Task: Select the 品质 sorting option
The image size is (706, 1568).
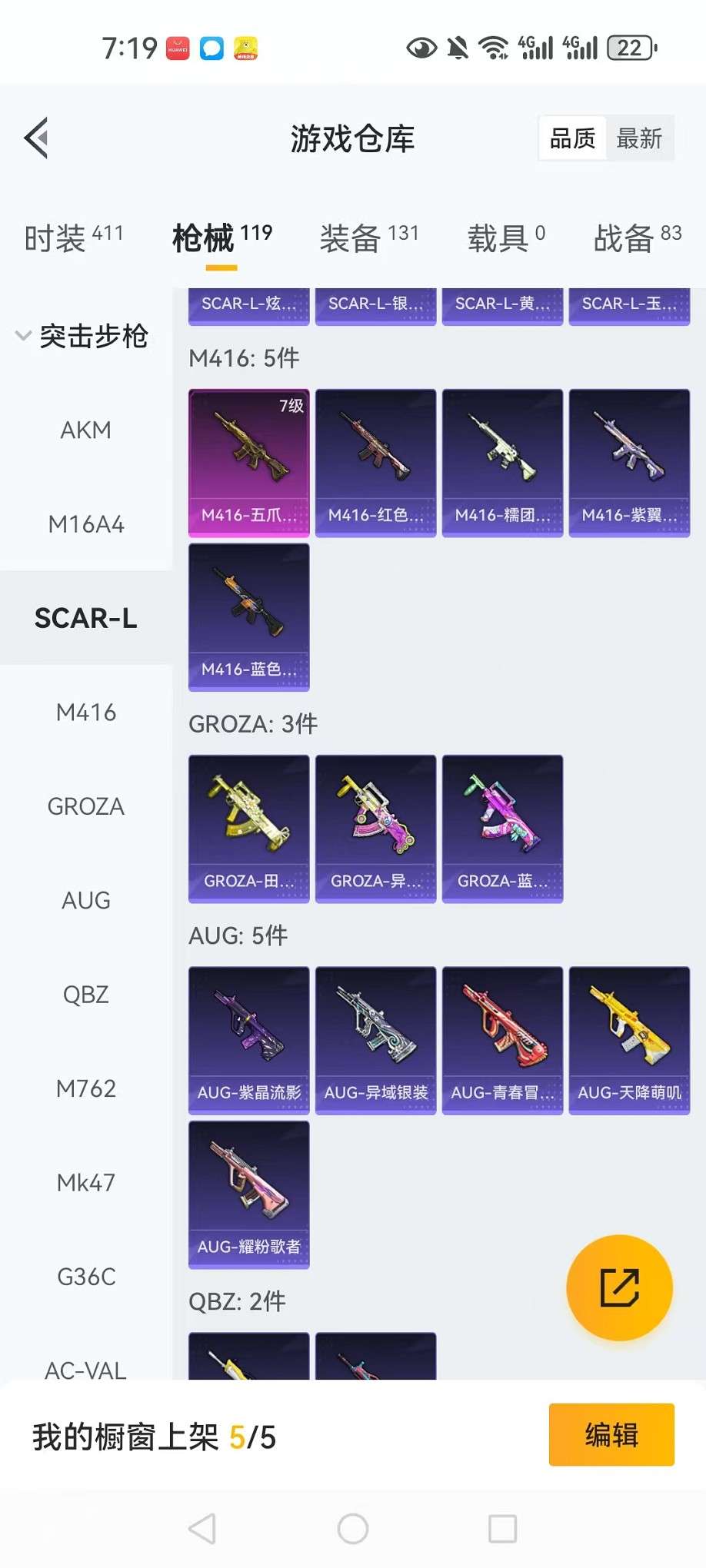Action: 573,138
